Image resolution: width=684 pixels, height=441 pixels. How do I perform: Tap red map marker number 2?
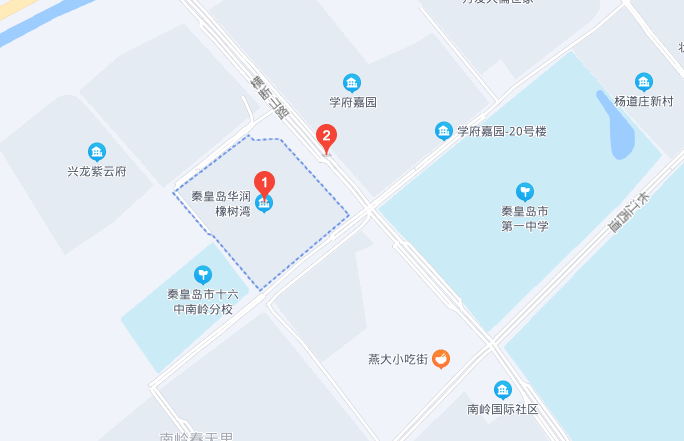point(325,136)
